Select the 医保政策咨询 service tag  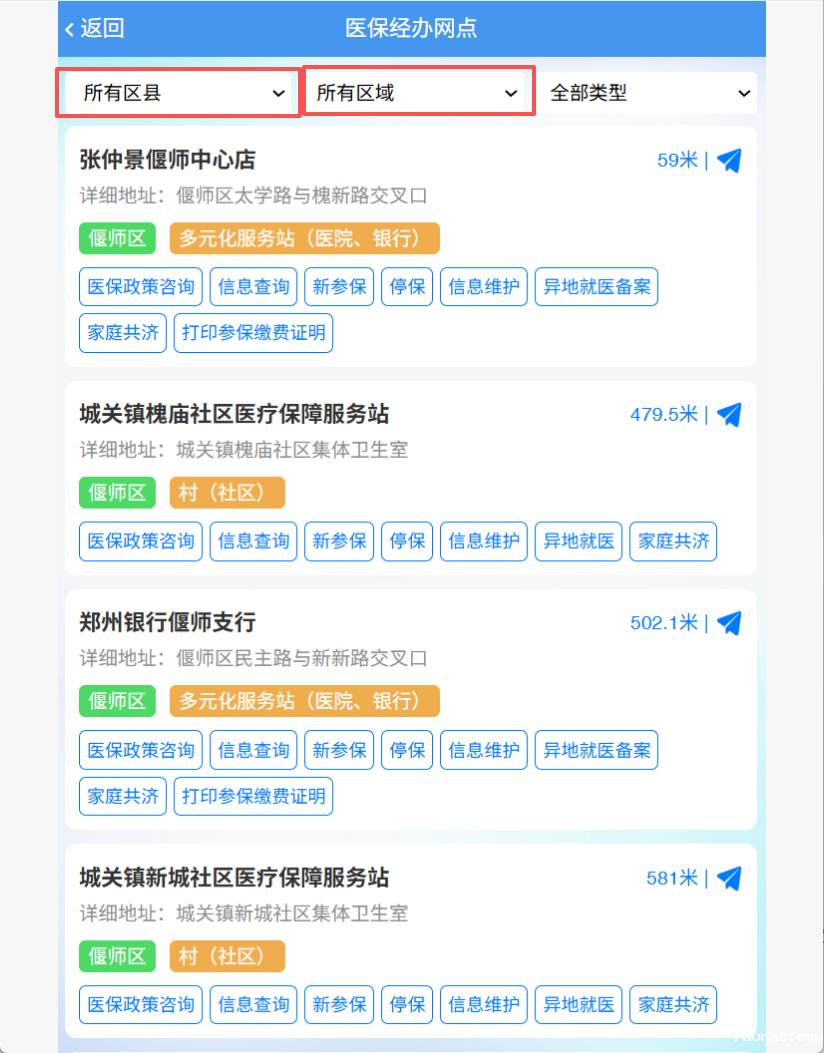point(140,287)
